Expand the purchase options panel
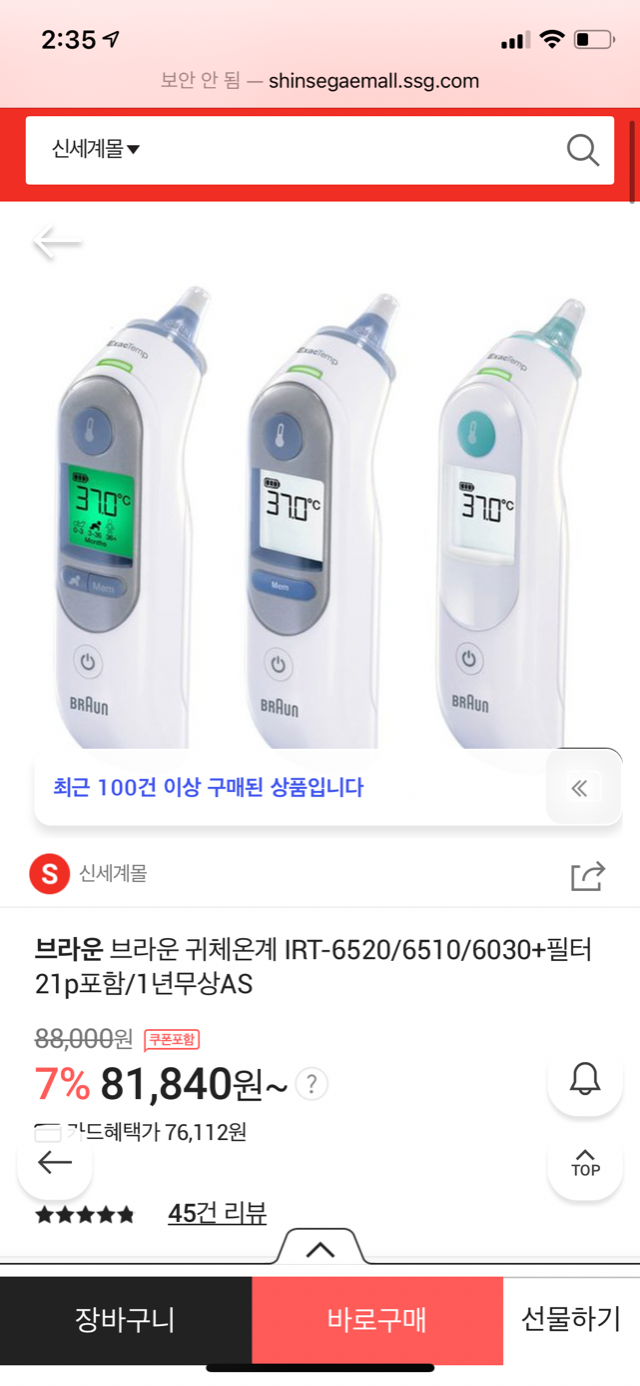This screenshot has height=1386, width=640. click(320, 1249)
